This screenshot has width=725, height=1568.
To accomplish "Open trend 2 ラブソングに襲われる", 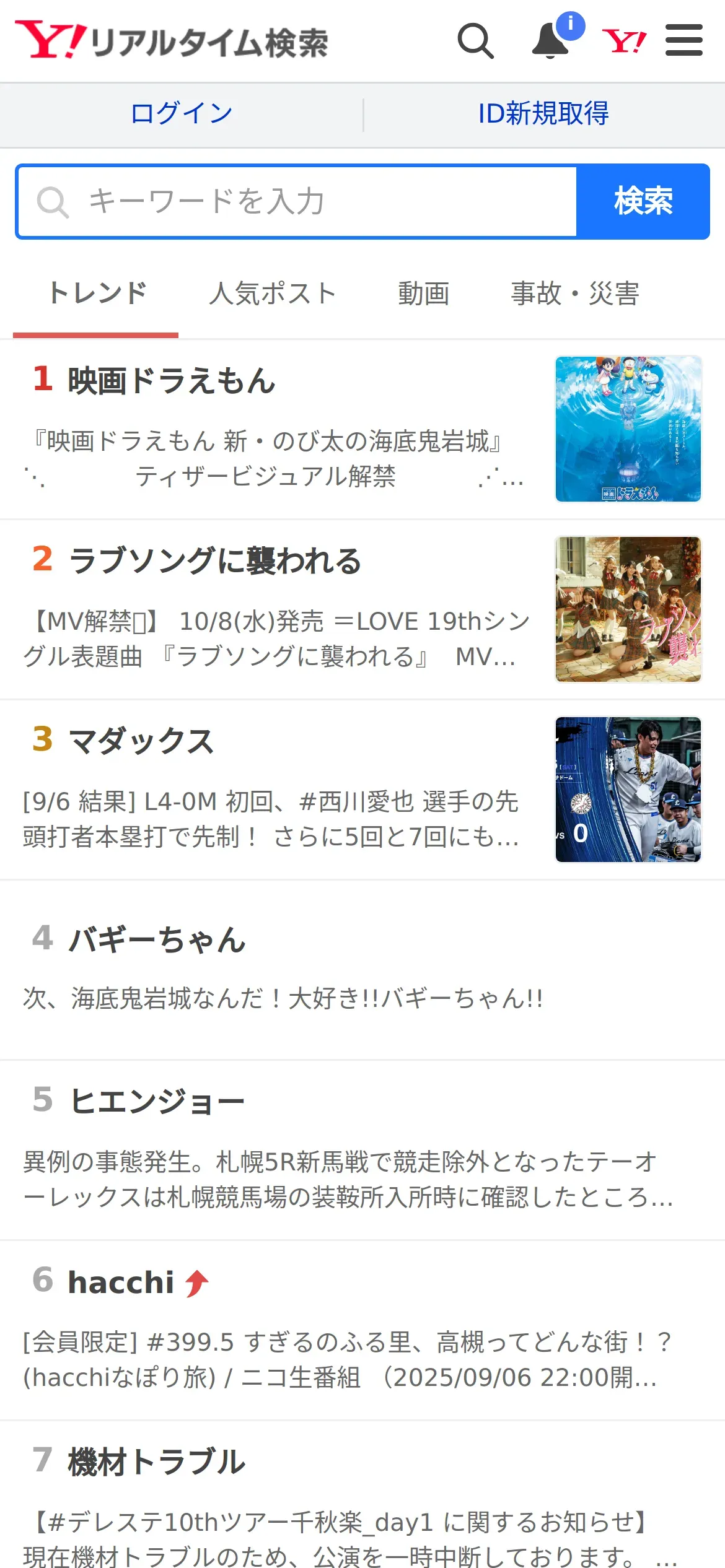I will pyautogui.click(x=362, y=609).
